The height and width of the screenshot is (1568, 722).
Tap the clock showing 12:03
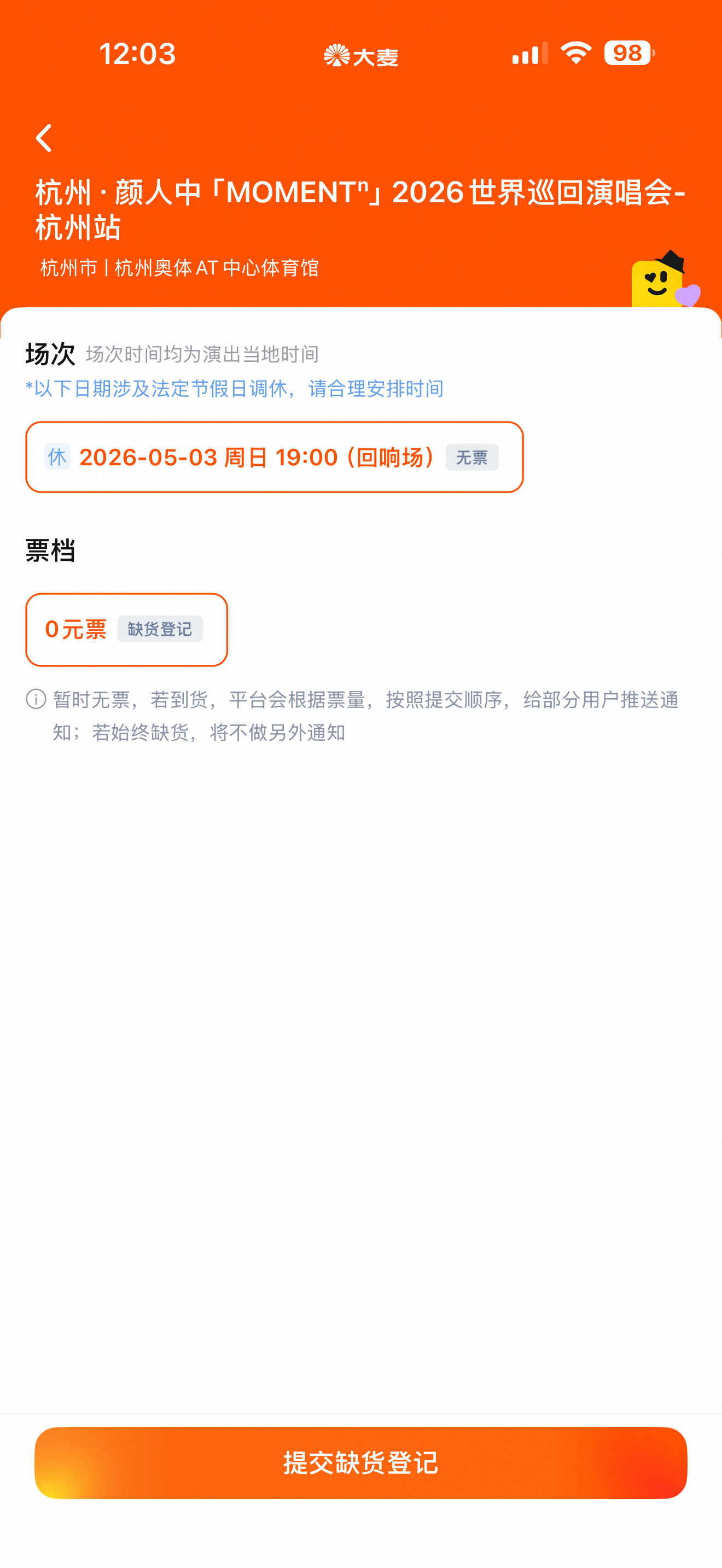pyautogui.click(x=137, y=54)
